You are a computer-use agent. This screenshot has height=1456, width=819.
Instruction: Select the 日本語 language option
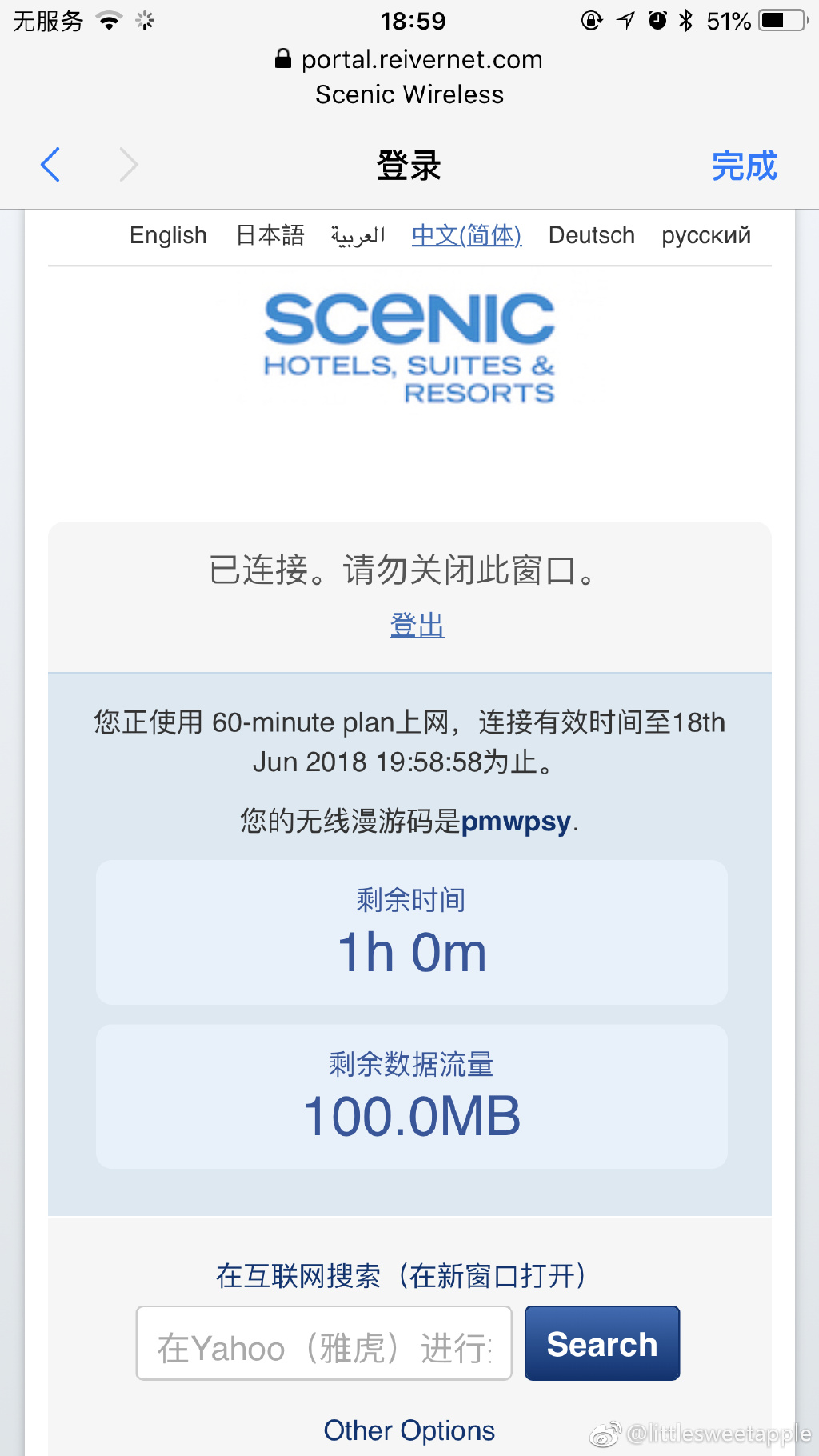click(x=270, y=235)
